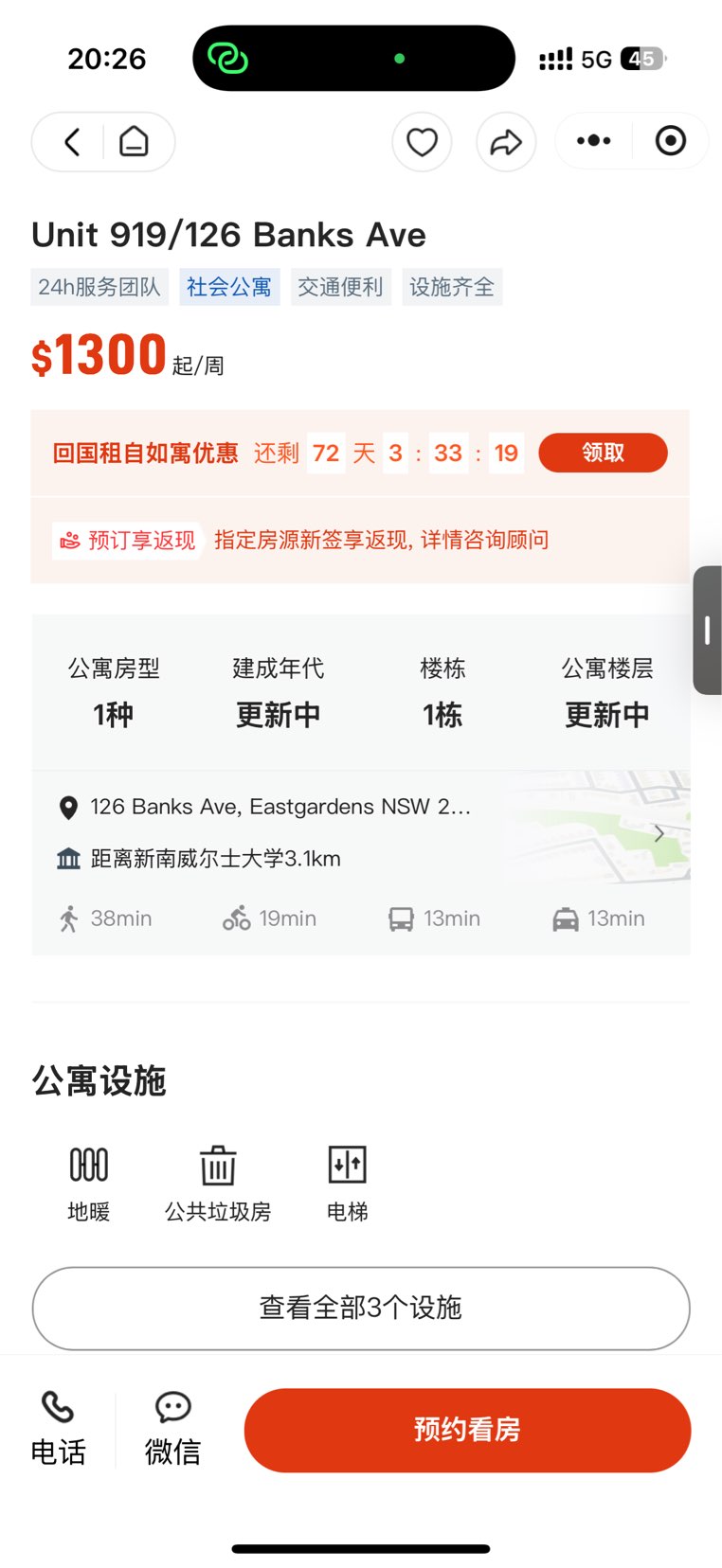
Task: Go back to the previous page
Action: click(x=72, y=142)
